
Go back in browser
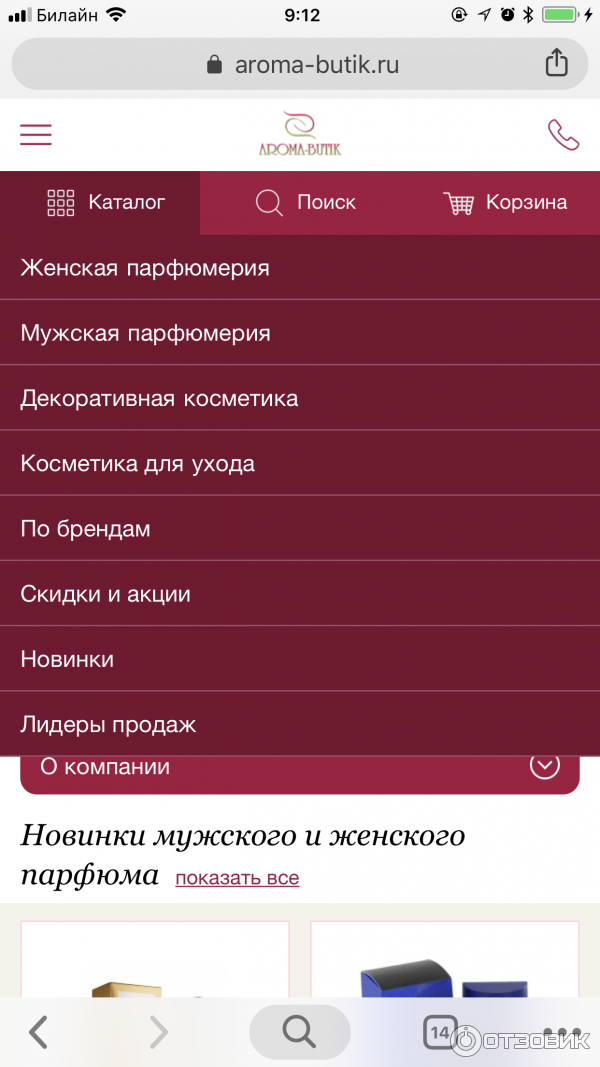coord(38,1031)
